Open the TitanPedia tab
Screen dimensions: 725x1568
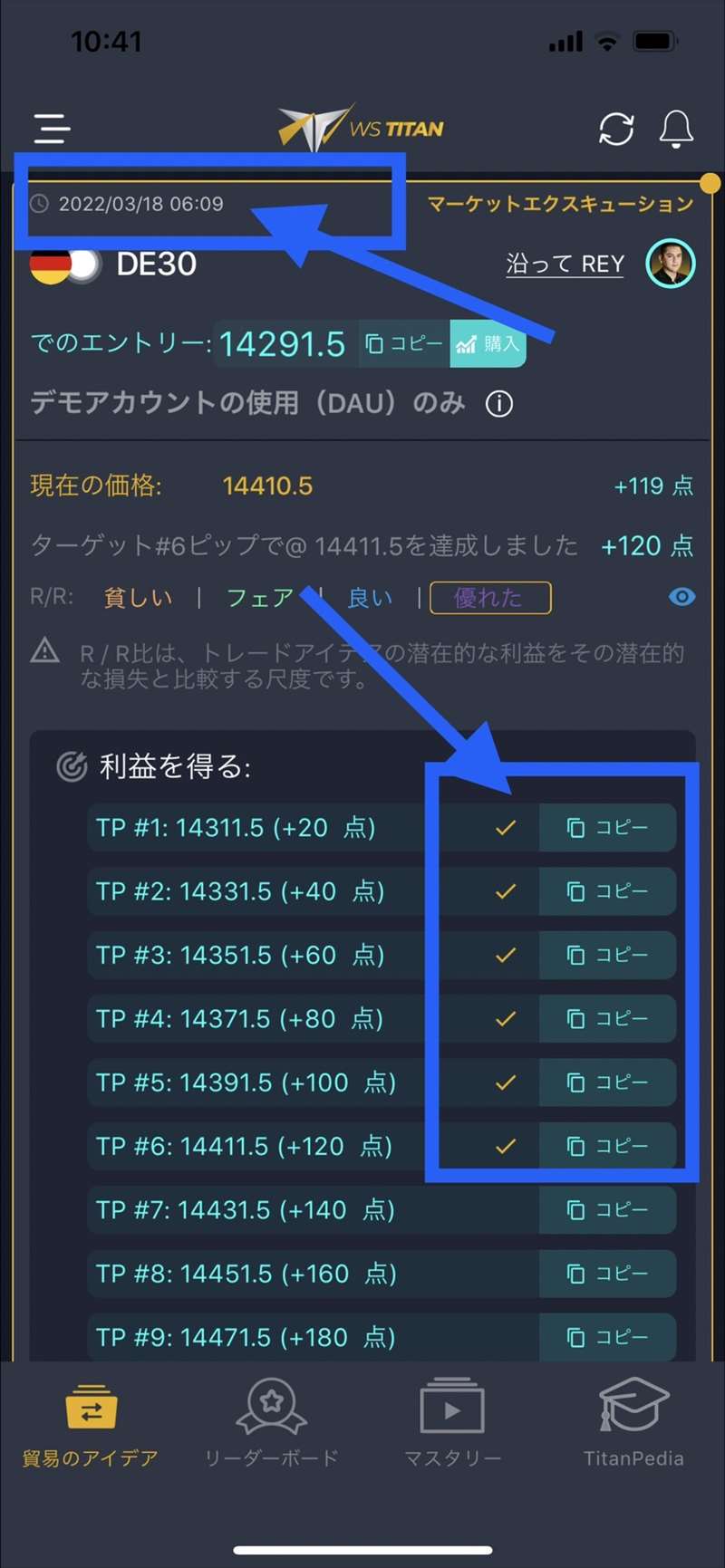pos(633,1422)
